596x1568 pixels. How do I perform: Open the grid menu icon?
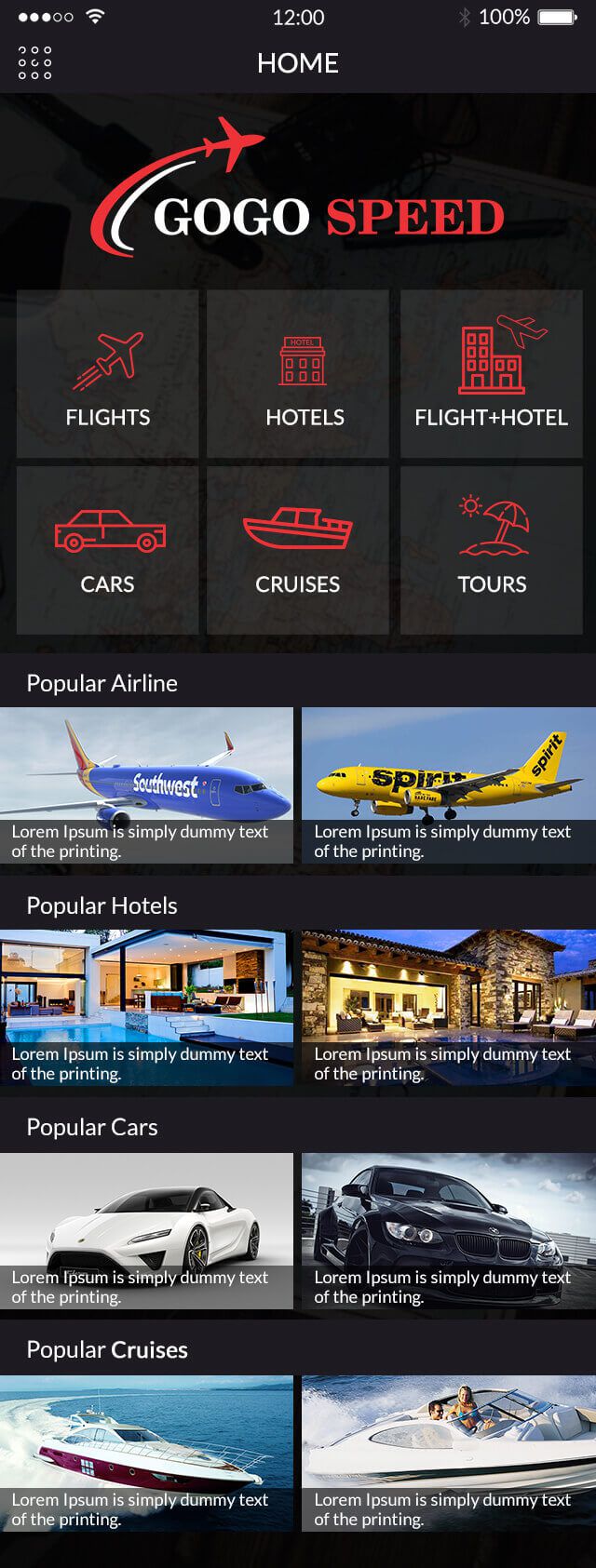point(34,62)
